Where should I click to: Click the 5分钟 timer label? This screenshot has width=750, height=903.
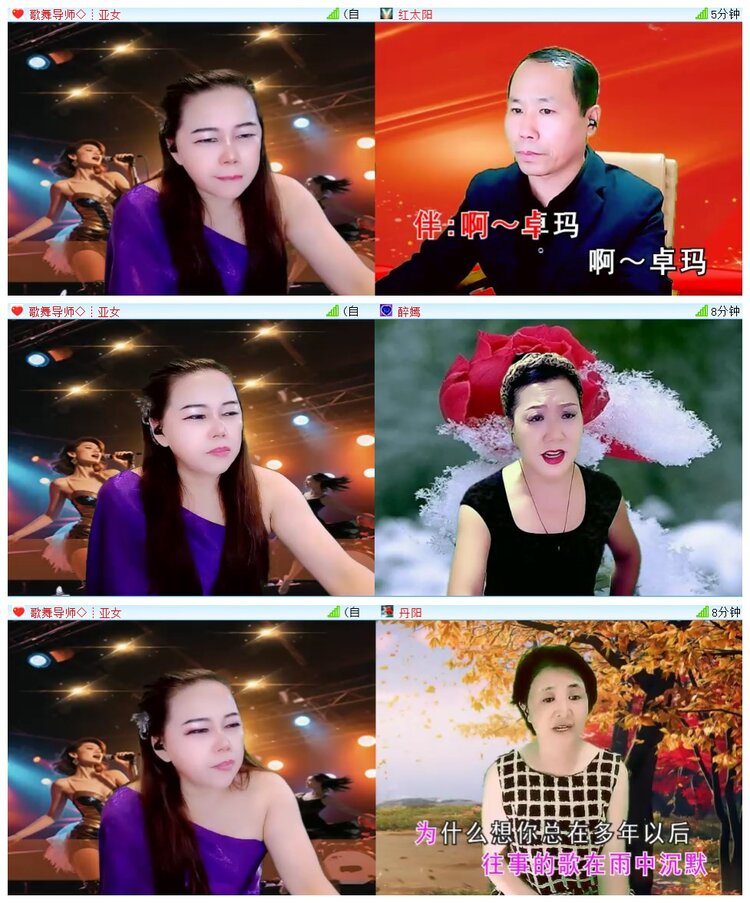click(x=727, y=14)
